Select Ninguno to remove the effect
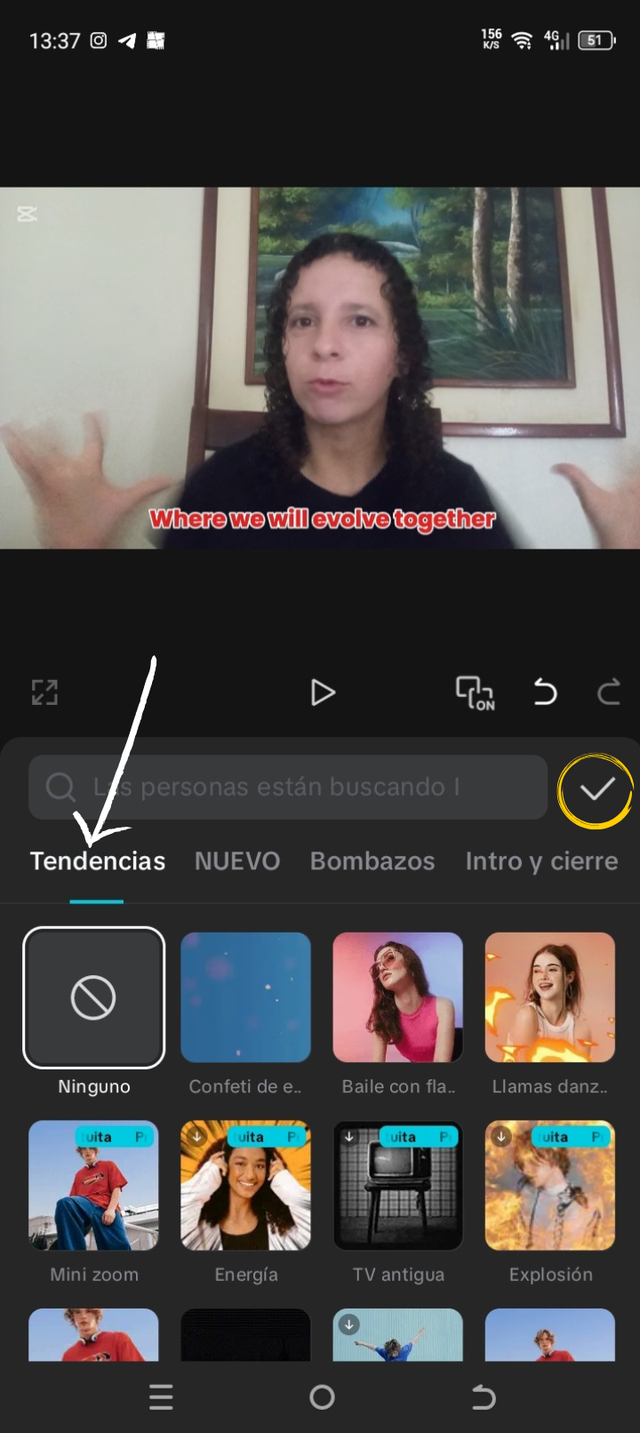640x1433 pixels. pos(94,997)
